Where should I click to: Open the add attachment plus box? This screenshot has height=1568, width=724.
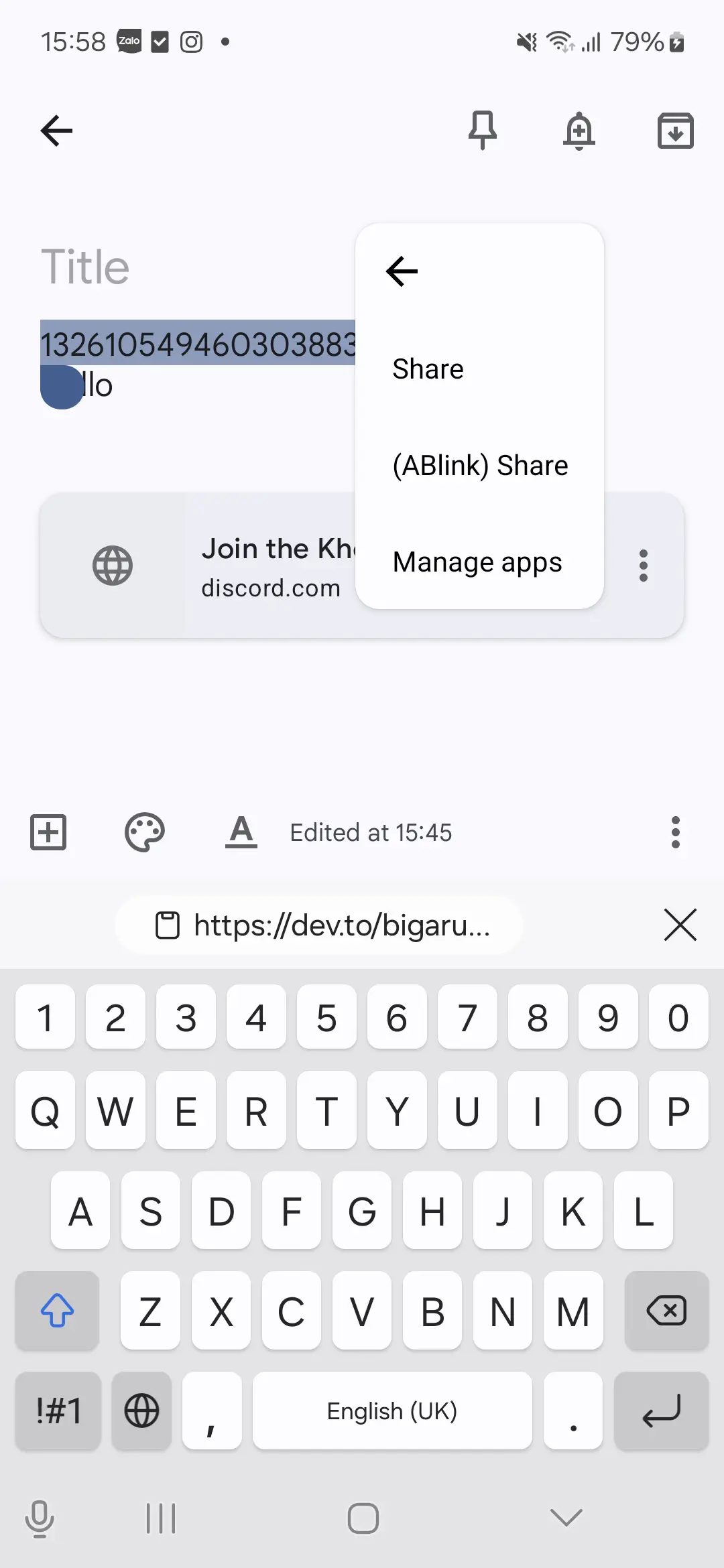click(x=48, y=832)
